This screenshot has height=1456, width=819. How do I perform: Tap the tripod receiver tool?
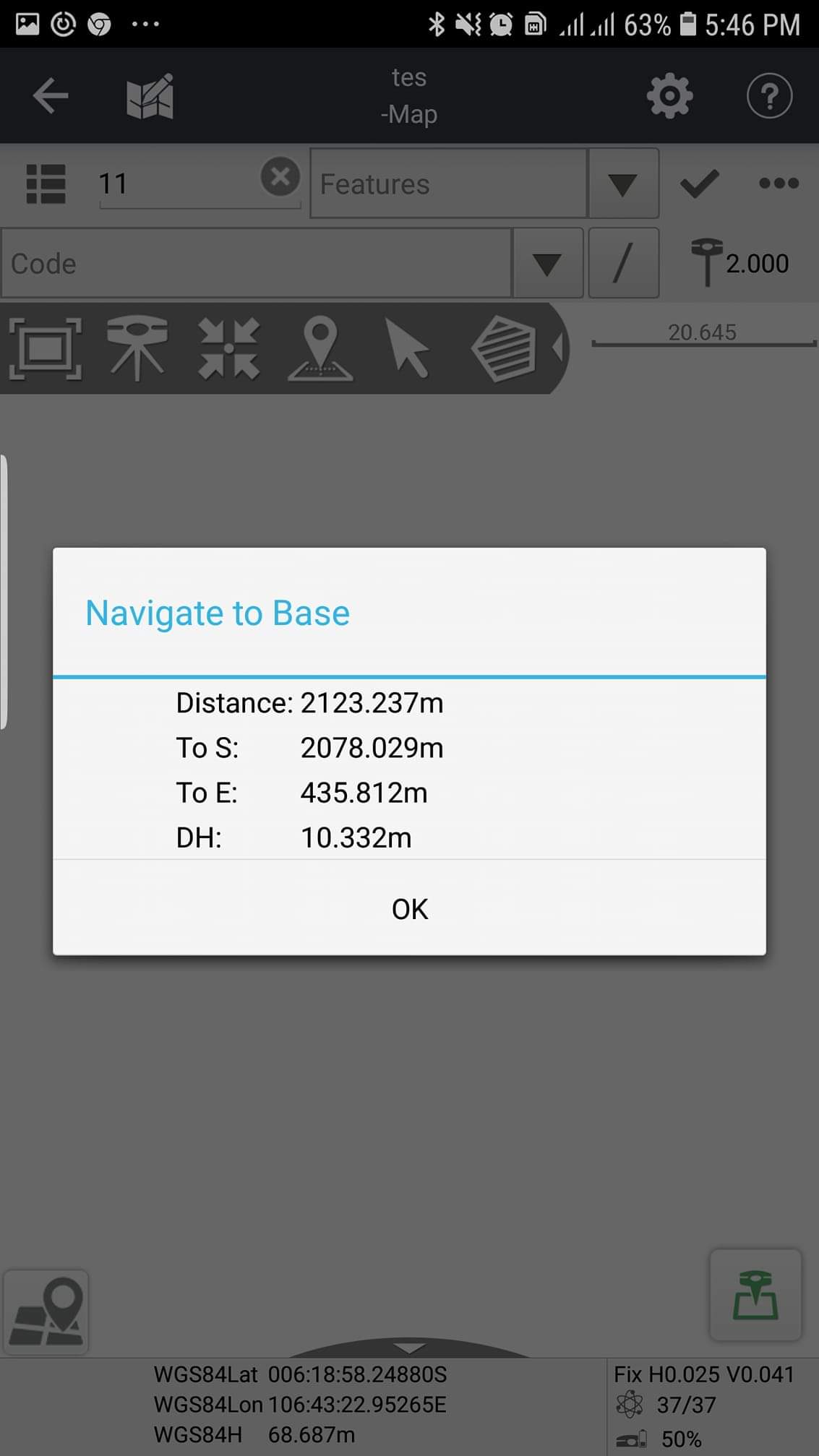[x=137, y=349]
